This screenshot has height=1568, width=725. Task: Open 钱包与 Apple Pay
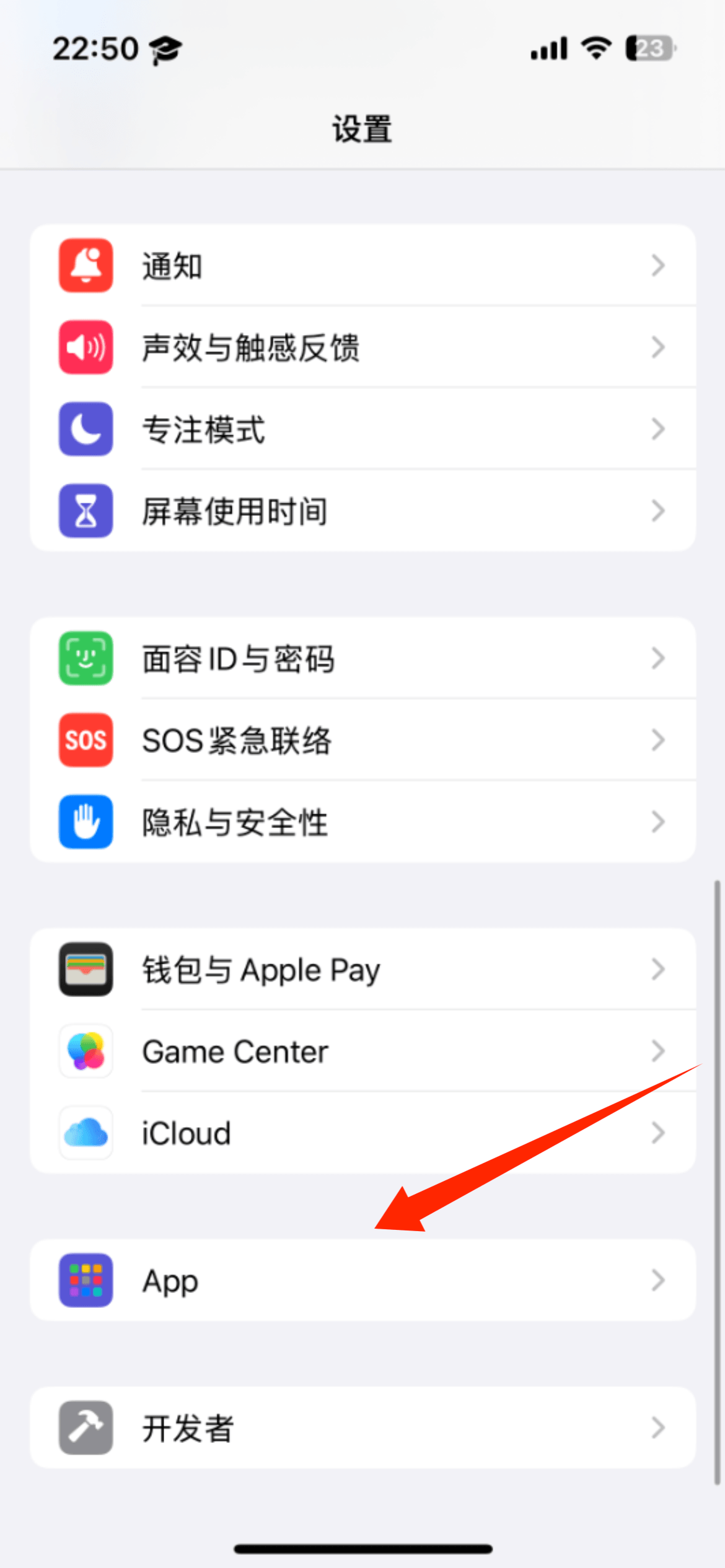[x=362, y=969]
